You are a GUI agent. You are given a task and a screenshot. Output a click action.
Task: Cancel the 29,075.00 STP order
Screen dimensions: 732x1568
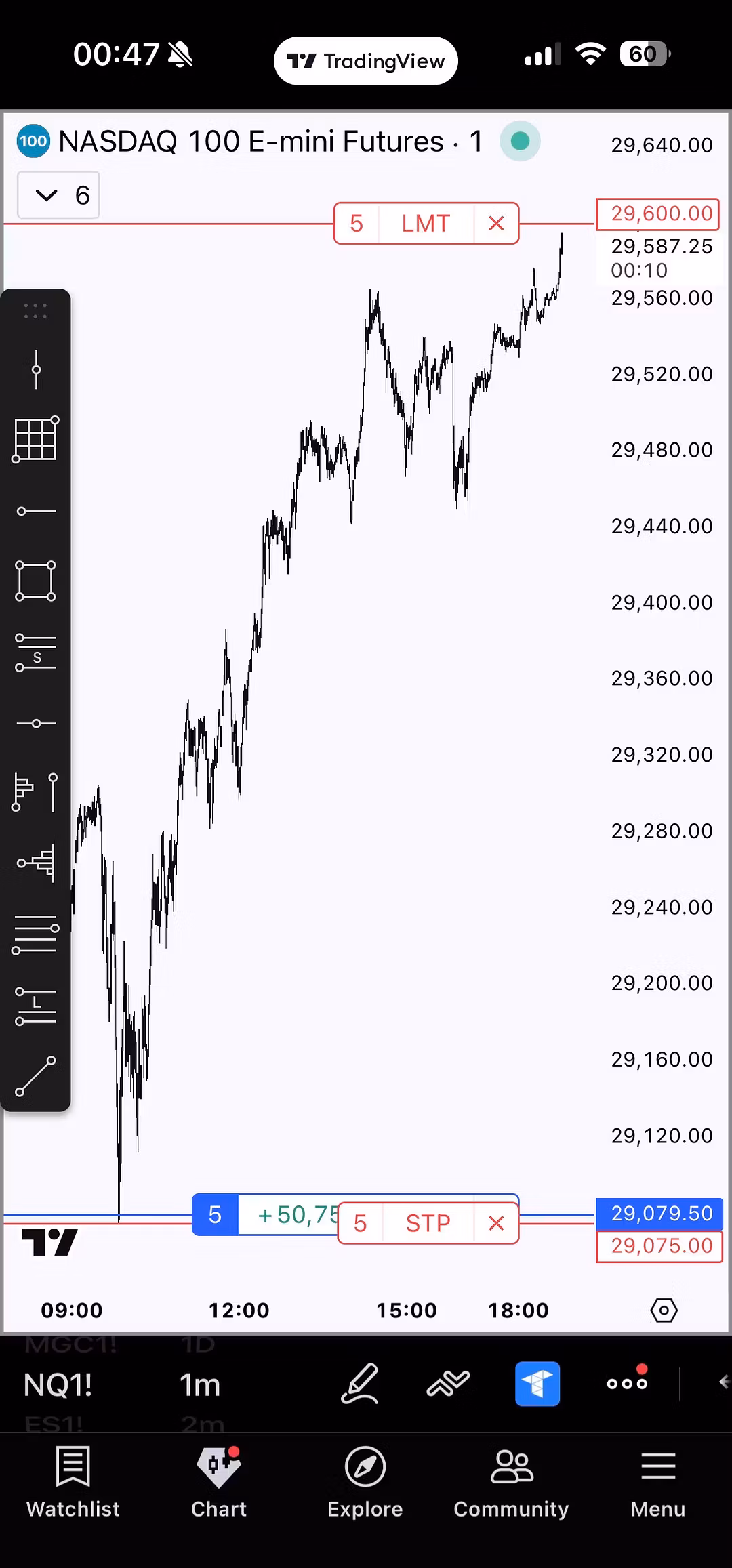tap(496, 1223)
